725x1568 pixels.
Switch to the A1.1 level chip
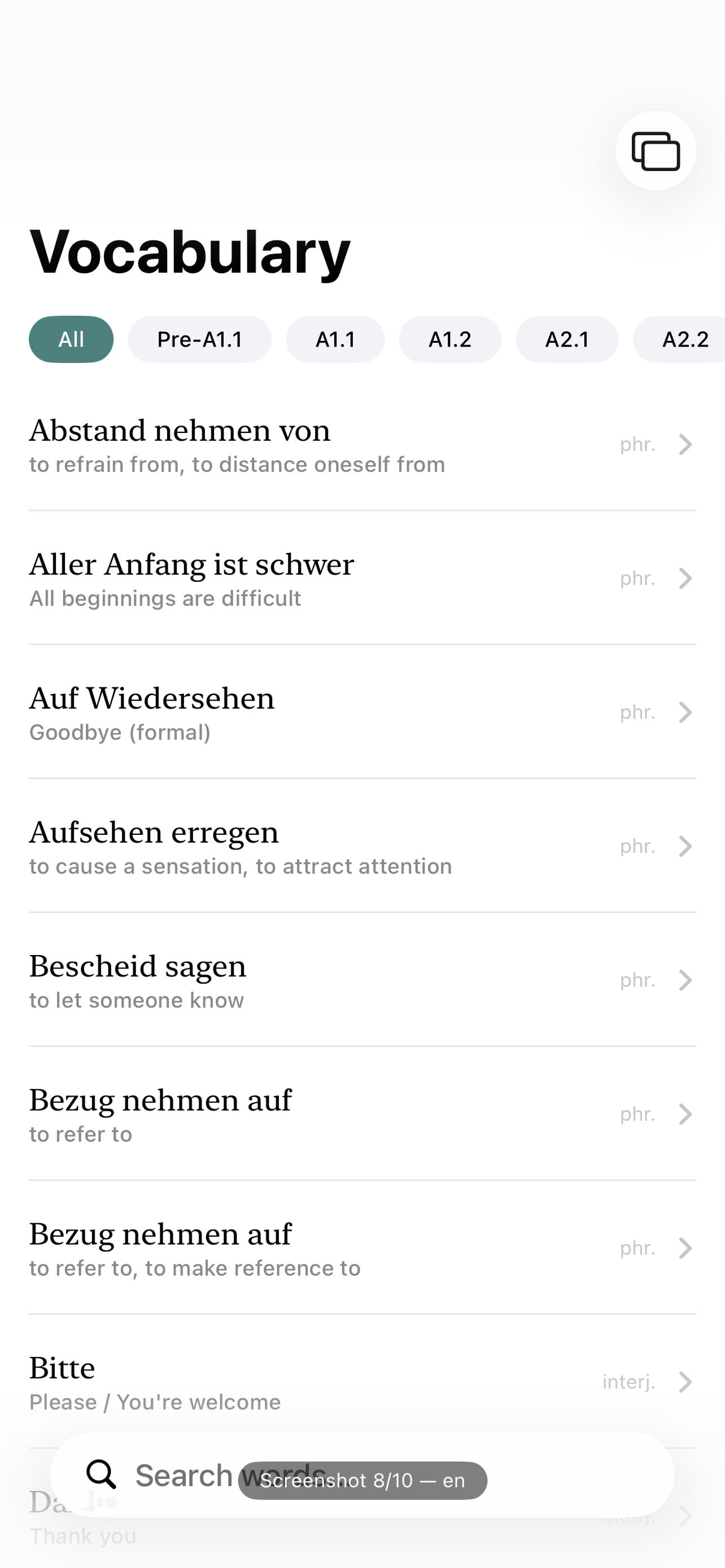coord(335,339)
